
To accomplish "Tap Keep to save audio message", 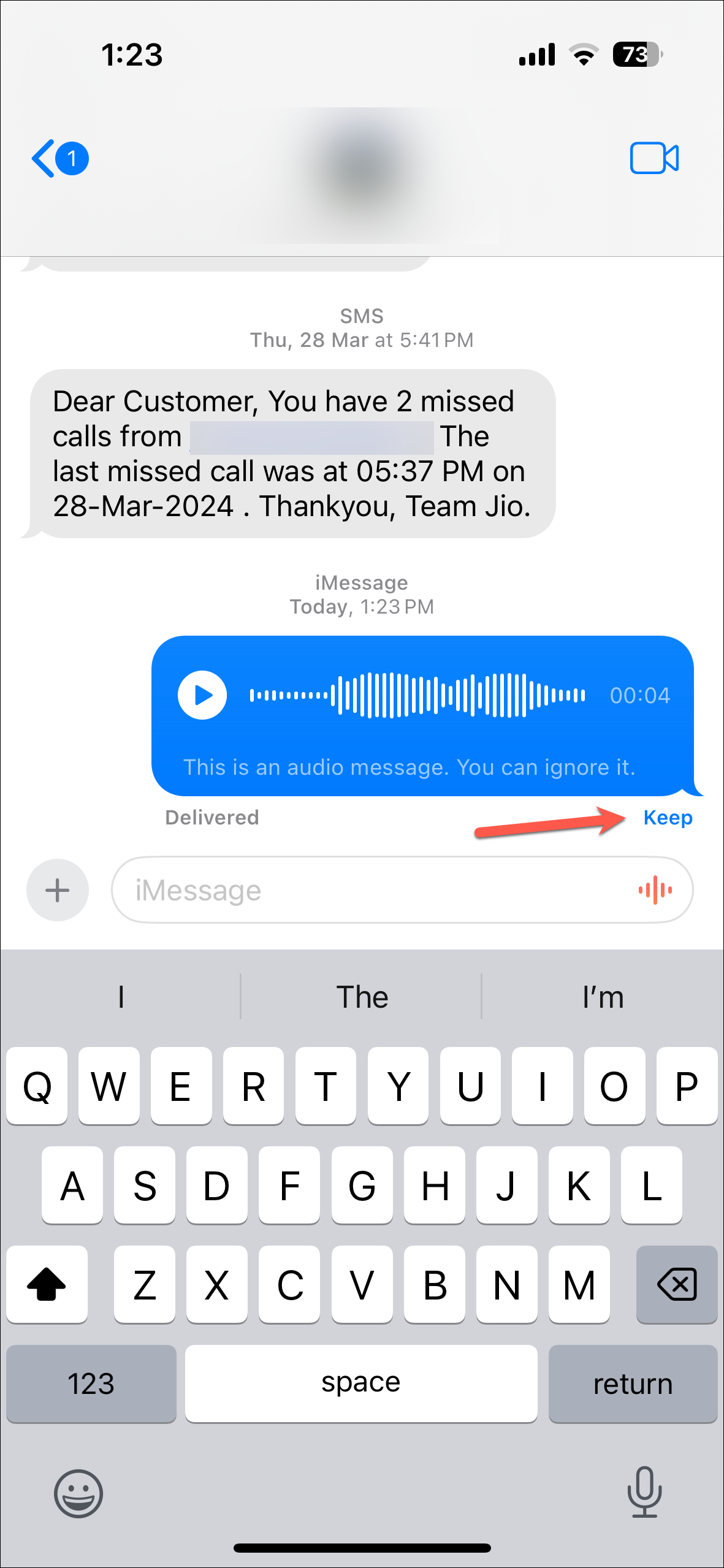I will tap(668, 818).
